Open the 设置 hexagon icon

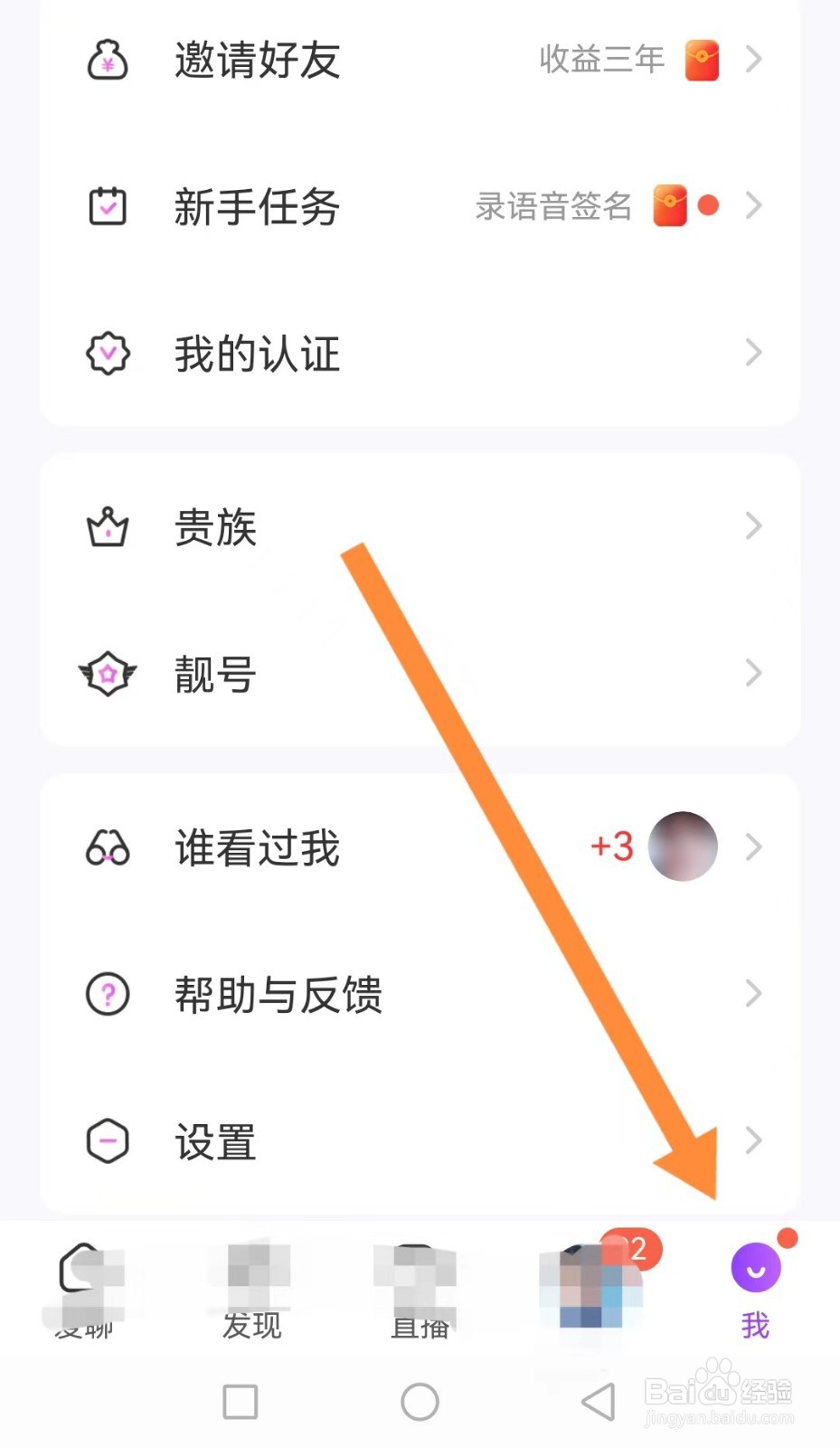(x=108, y=1141)
